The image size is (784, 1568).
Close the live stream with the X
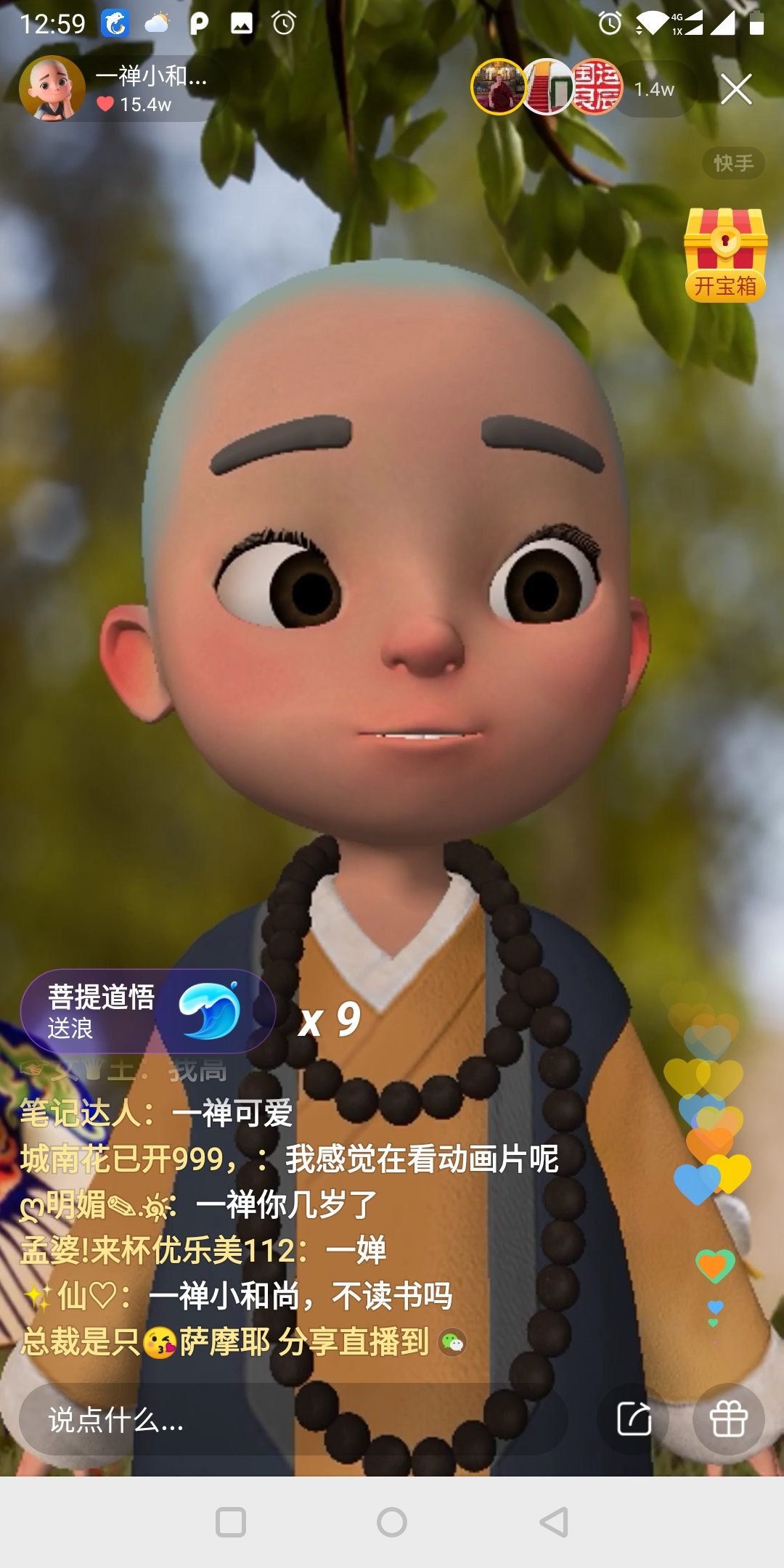pos(736,89)
